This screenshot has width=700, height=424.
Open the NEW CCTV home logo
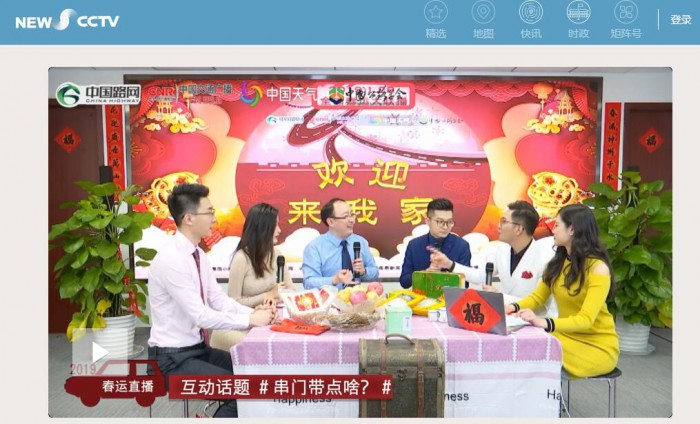[x=67, y=20]
